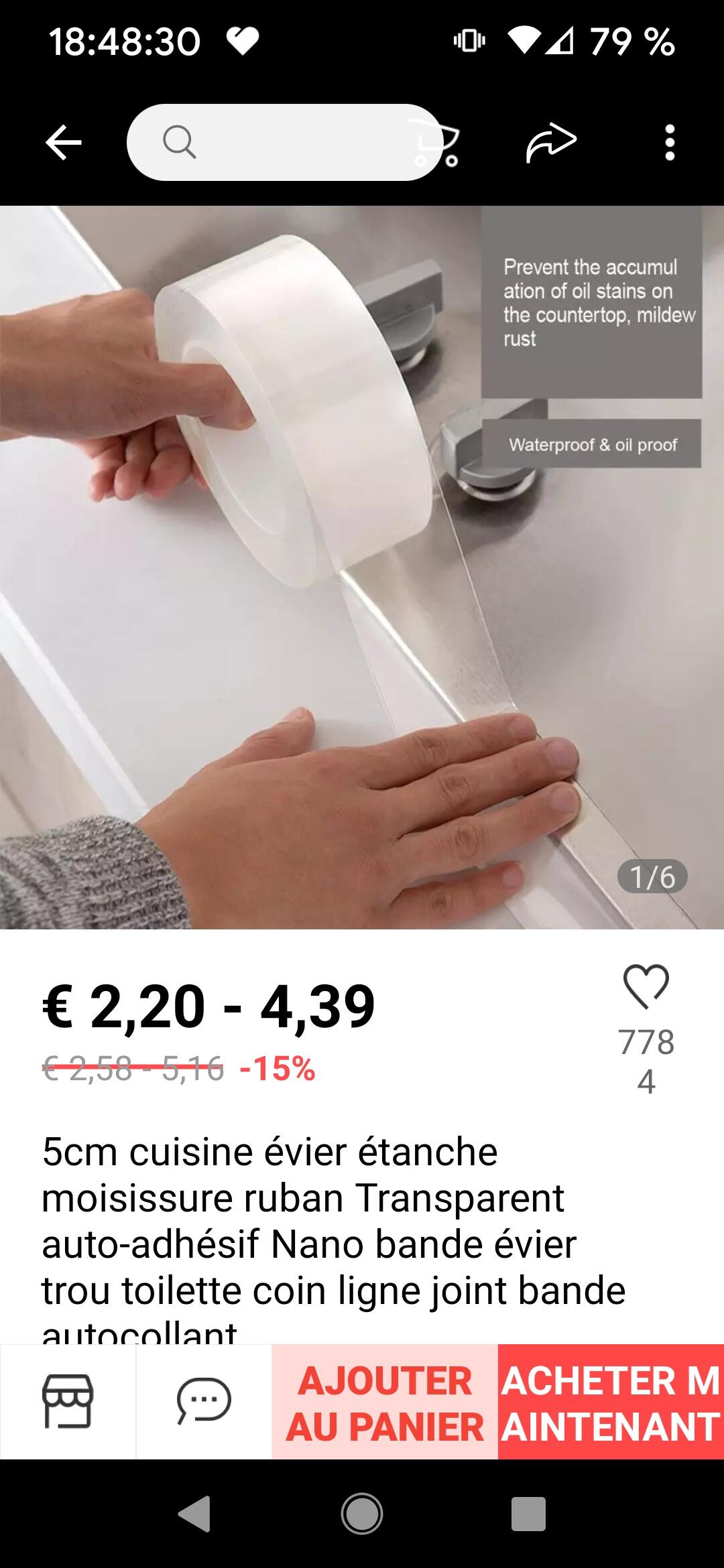Tap Ajouter au panier
This screenshot has width=724, height=1568.
pyautogui.click(x=385, y=1402)
